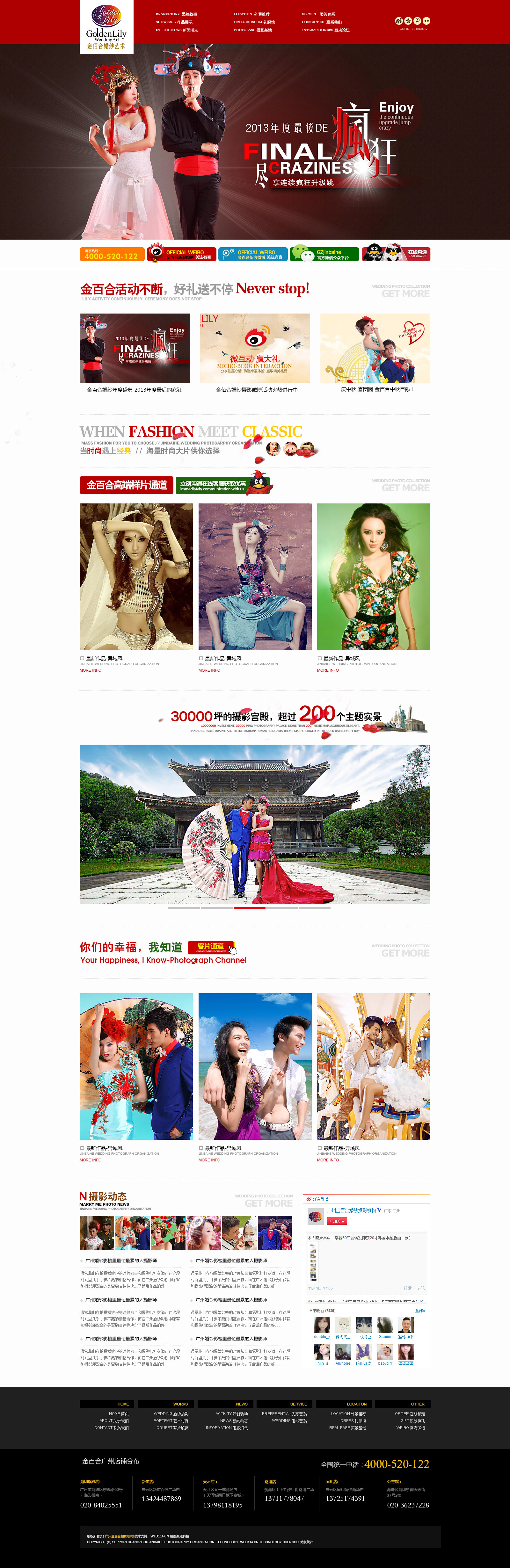
Task: Tap the green GZjinbaihe WeChat button
Action: (323, 253)
